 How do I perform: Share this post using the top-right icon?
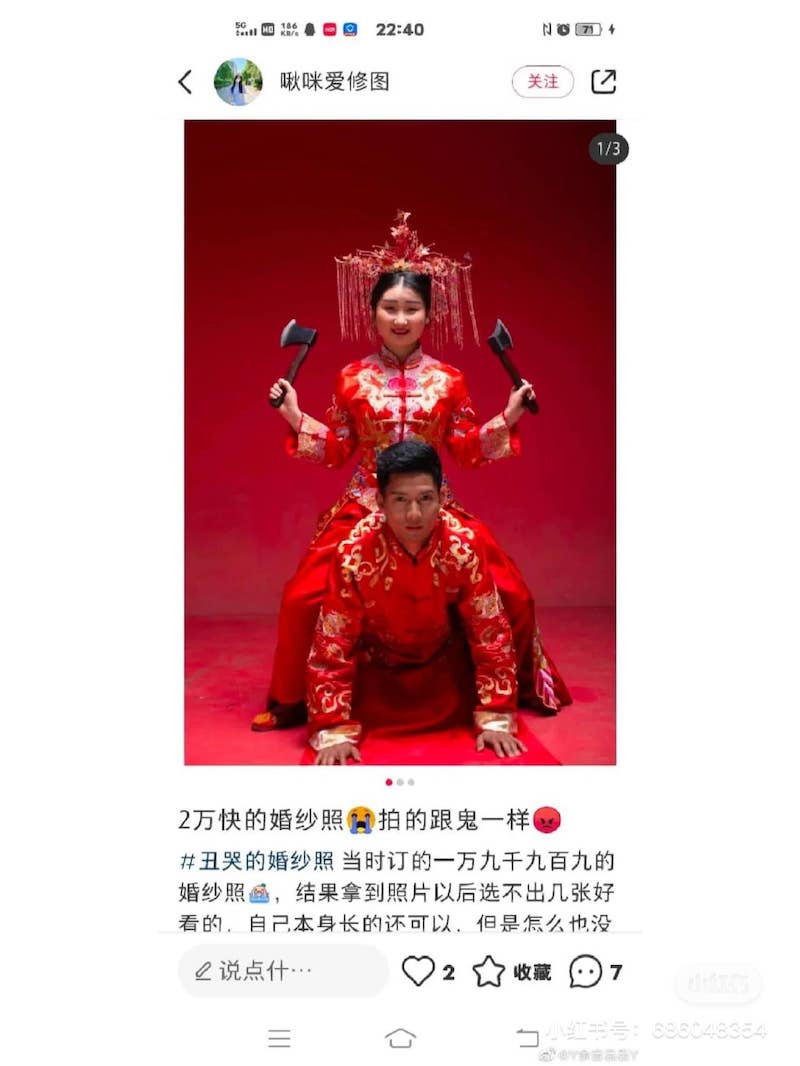tap(604, 82)
